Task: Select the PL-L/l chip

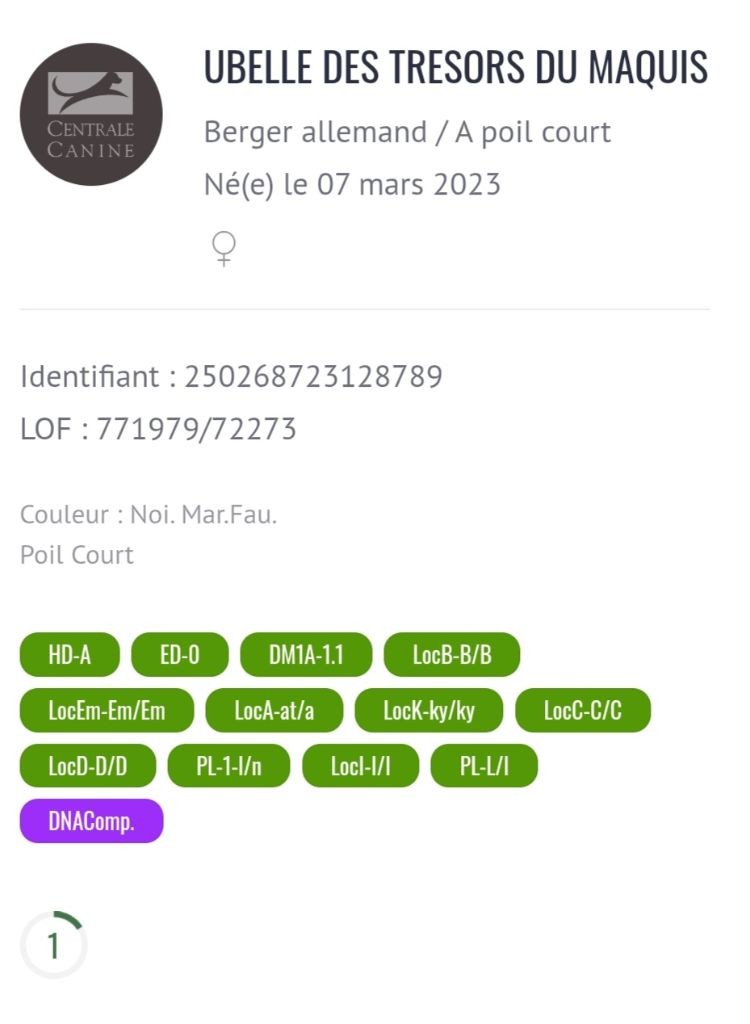Action: point(484,767)
